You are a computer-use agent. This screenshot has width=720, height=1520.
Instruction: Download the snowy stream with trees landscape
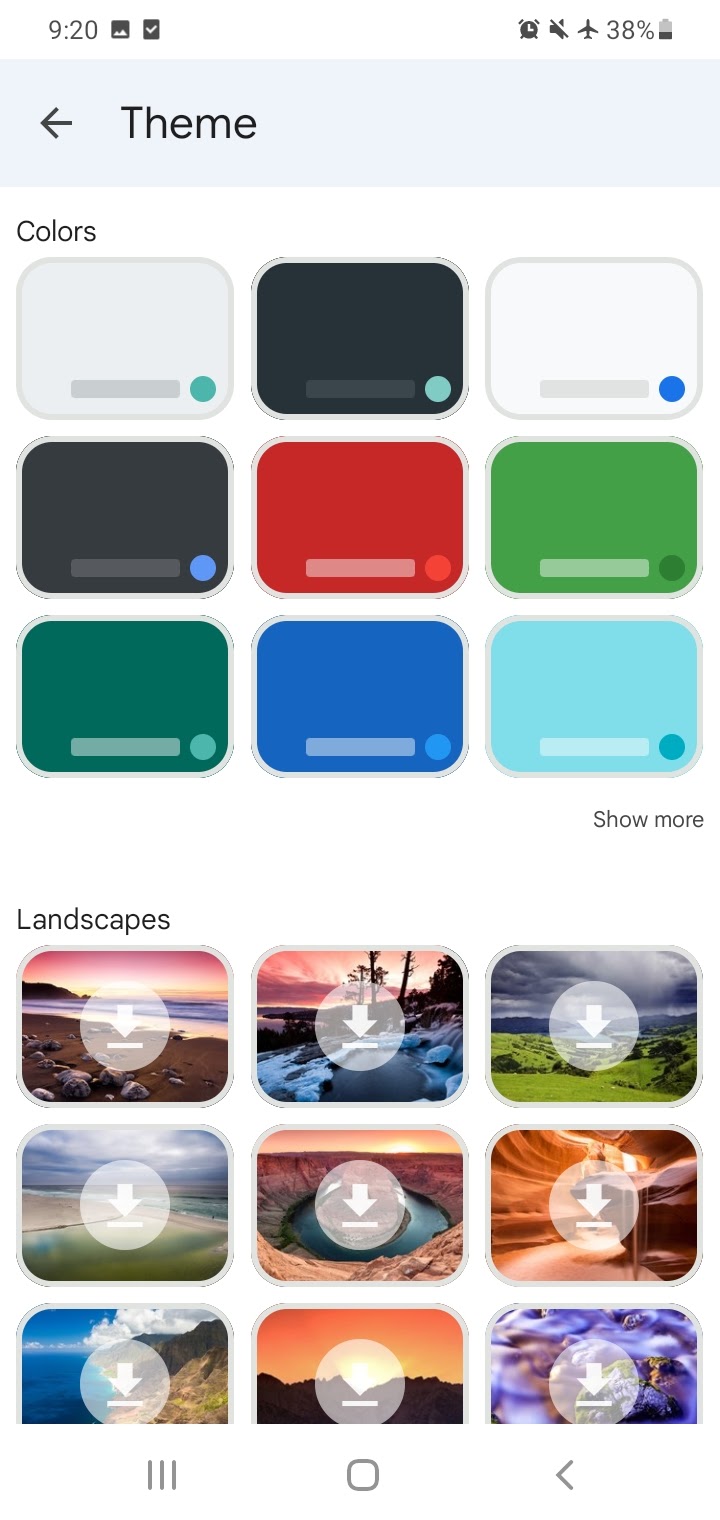click(360, 1026)
